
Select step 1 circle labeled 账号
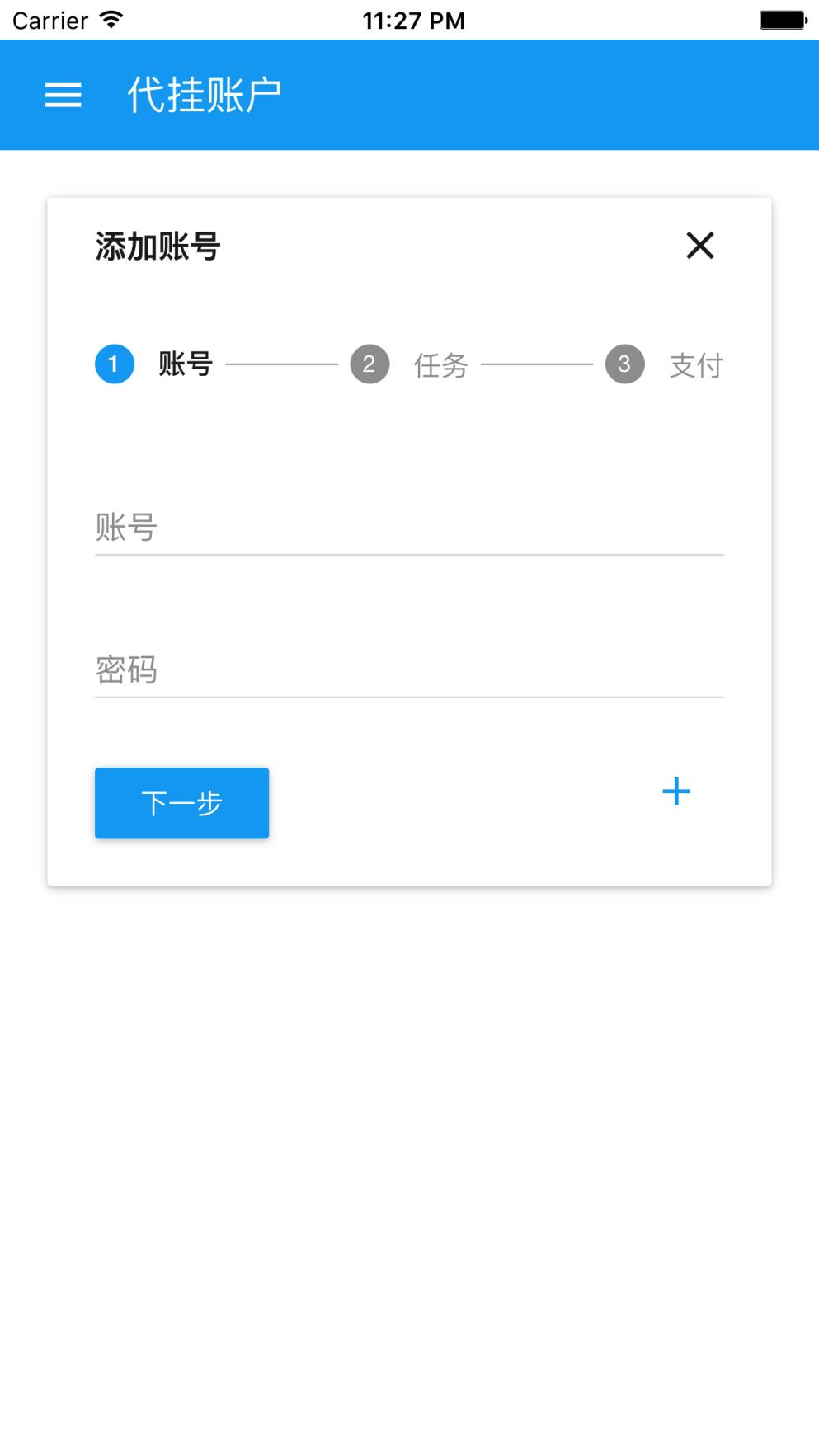pos(114,364)
